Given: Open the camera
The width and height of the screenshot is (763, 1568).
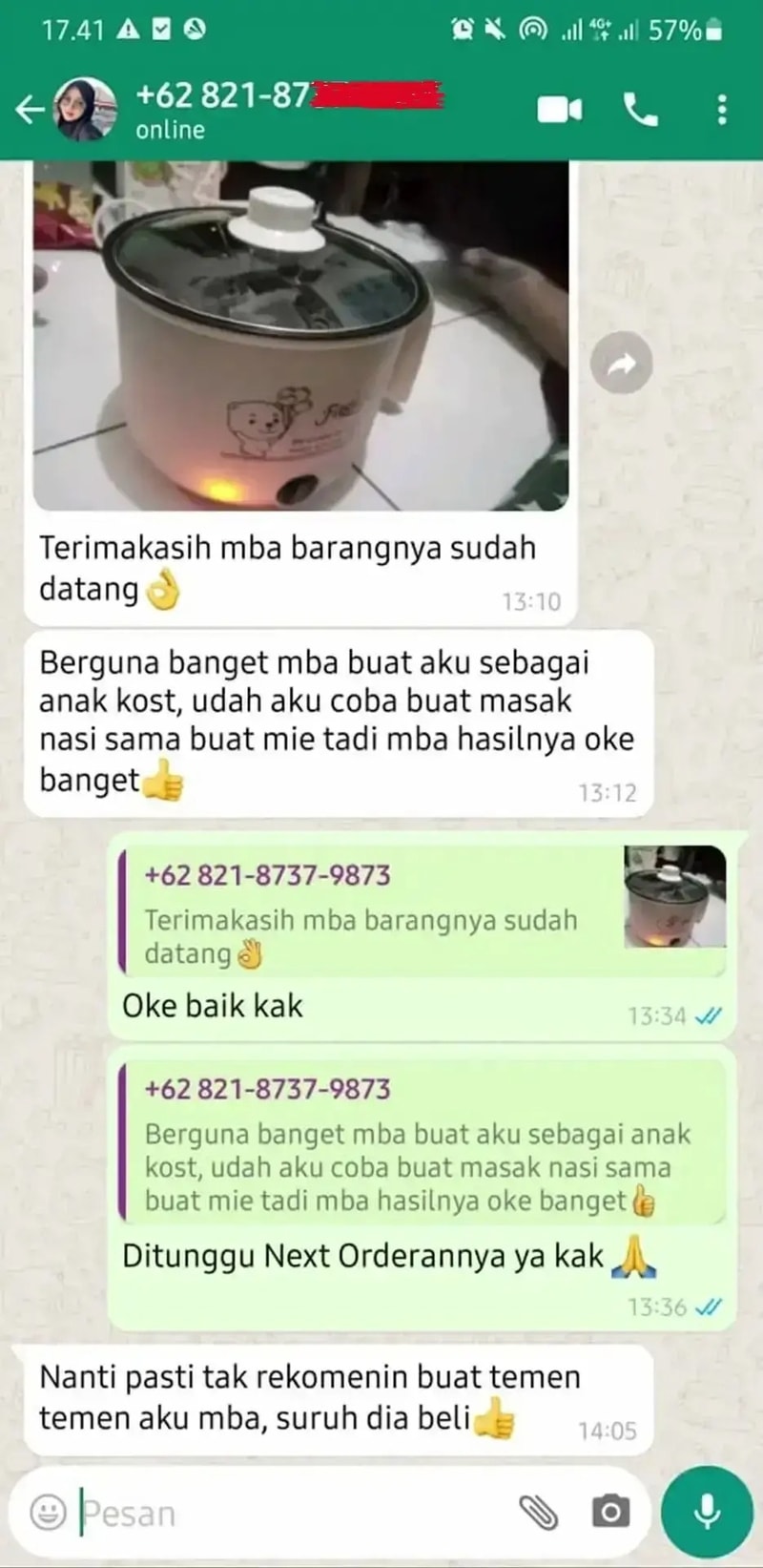Looking at the screenshot, I should pos(610,1512).
